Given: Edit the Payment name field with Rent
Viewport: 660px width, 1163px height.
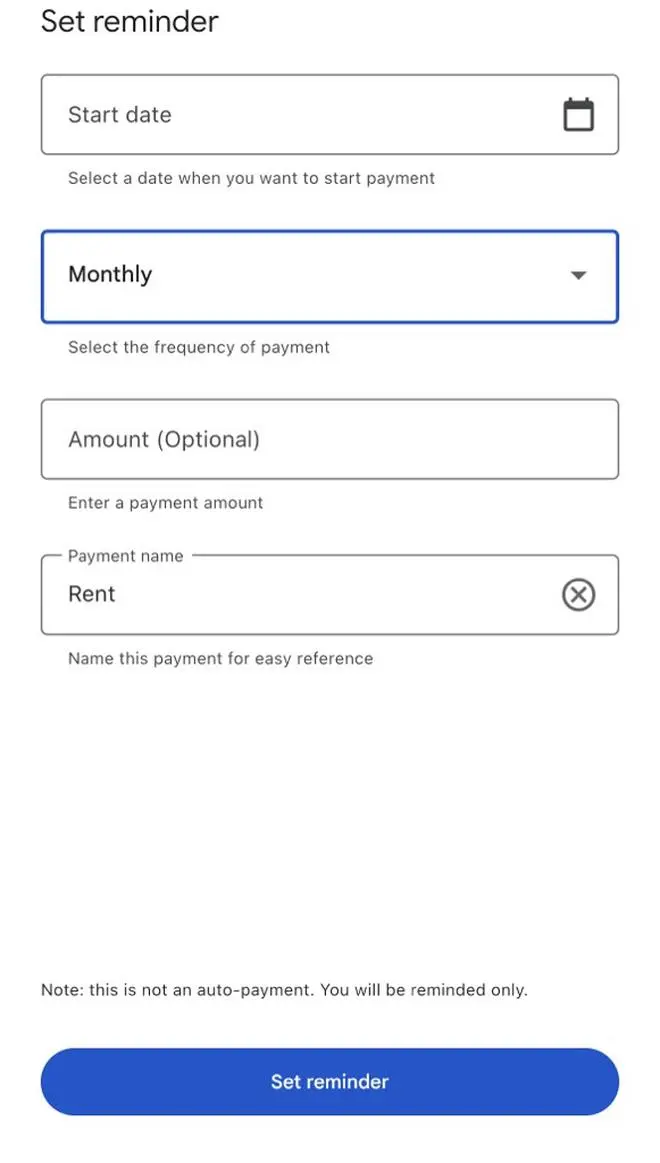Looking at the screenshot, I should tap(329, 595).
